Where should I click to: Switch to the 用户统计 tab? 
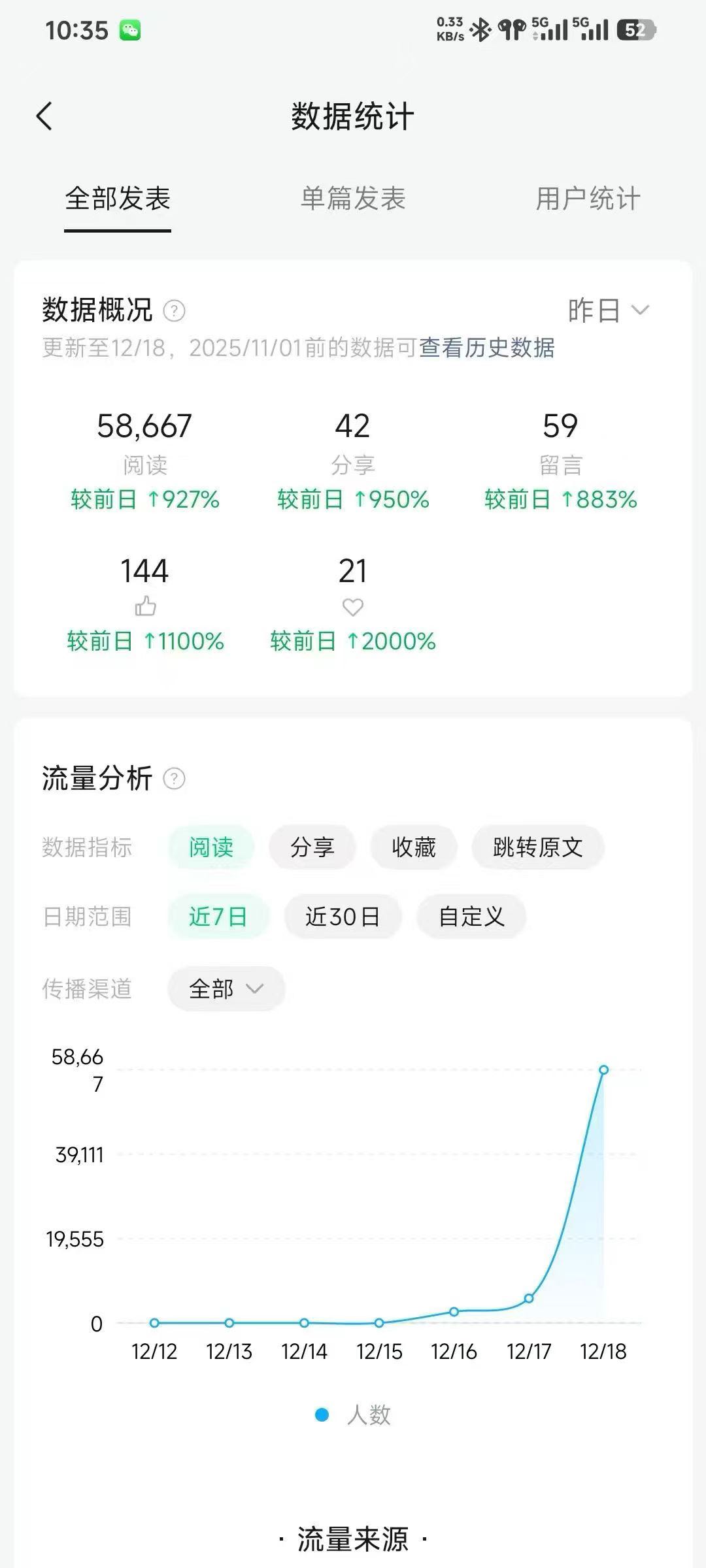(x=587, y=201)
